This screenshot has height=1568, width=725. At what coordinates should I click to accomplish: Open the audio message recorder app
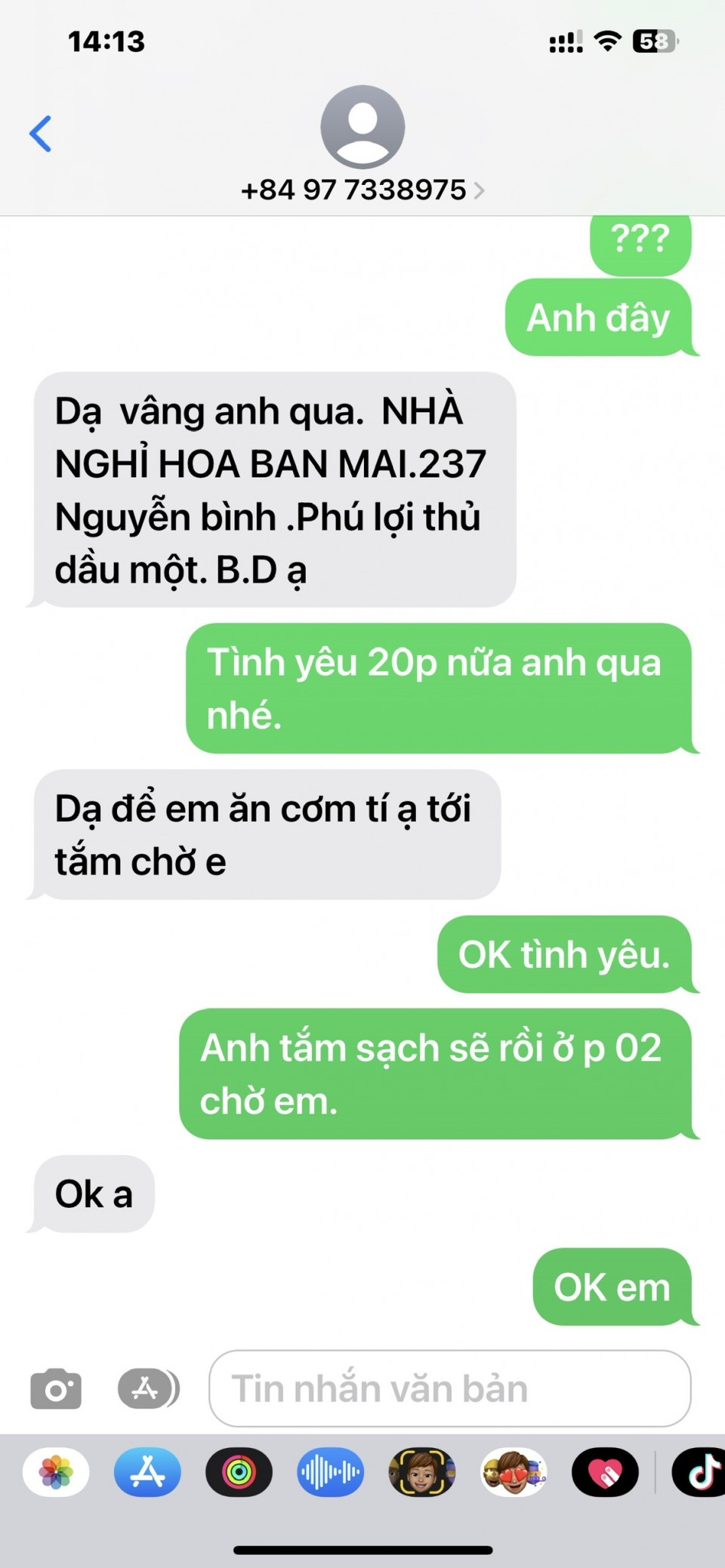pyautogui.click(x=330, y=1472)
